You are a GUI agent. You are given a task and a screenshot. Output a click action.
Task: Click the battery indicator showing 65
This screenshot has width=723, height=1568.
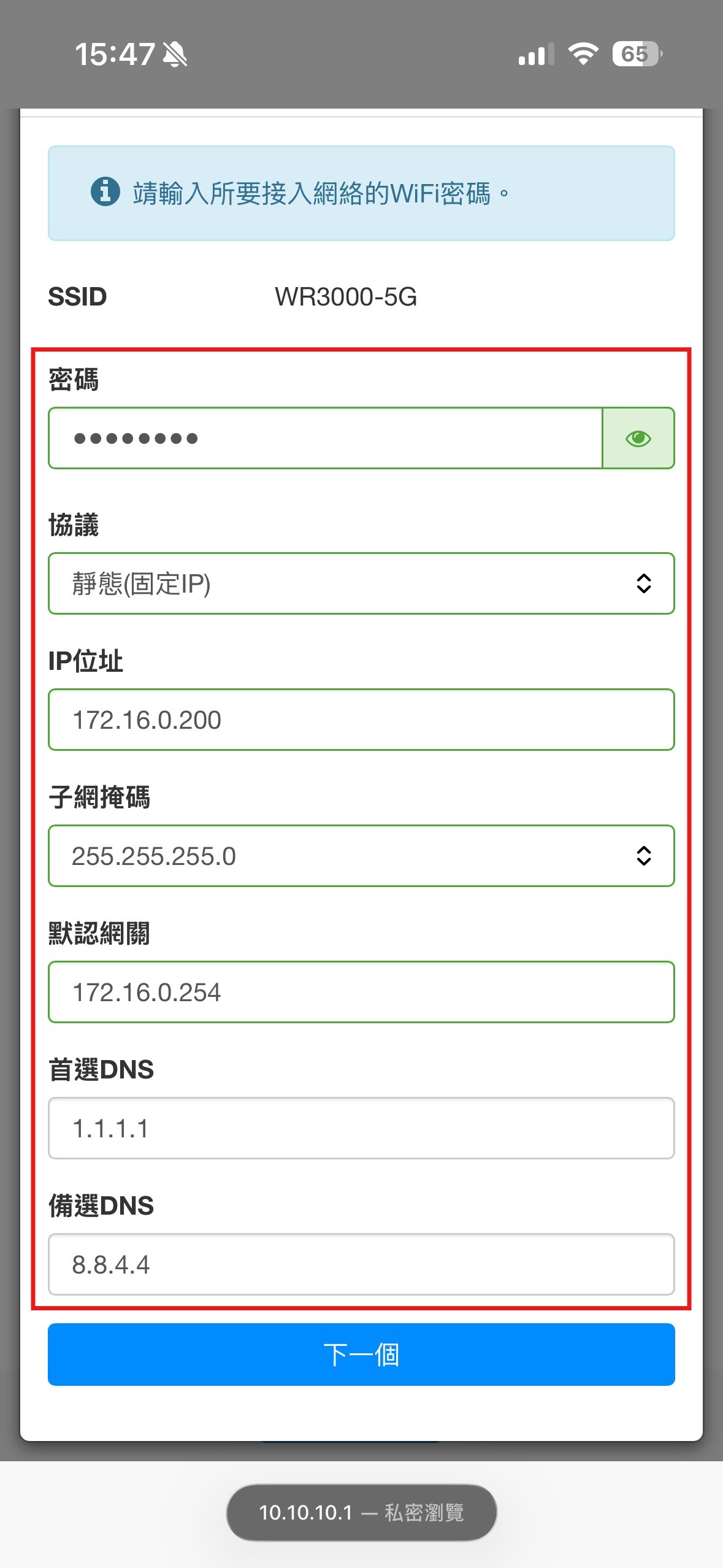pyautogui.click(x=636, y=54)
